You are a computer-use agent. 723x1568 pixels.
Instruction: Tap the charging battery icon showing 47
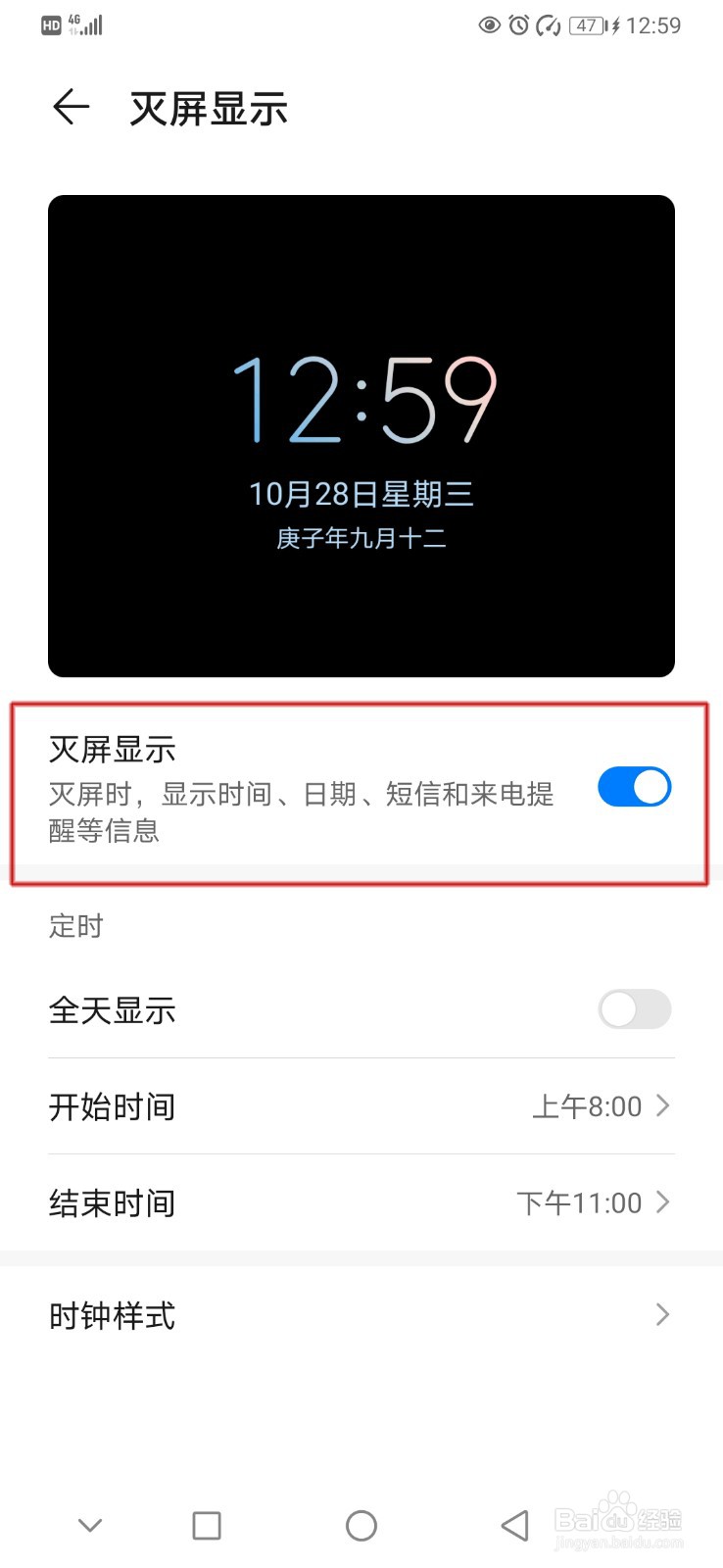(588, 25)
